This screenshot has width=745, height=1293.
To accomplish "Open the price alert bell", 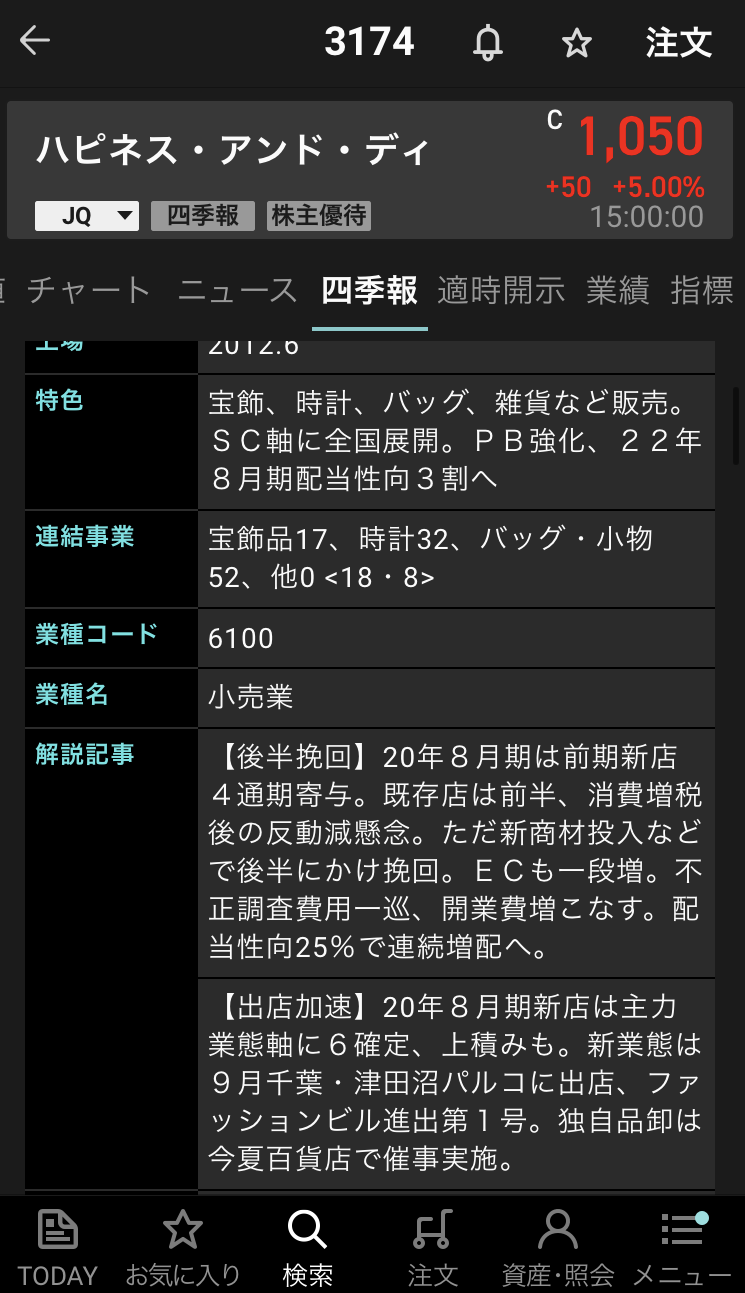I will pyautogui.click(x=488, y=43).
